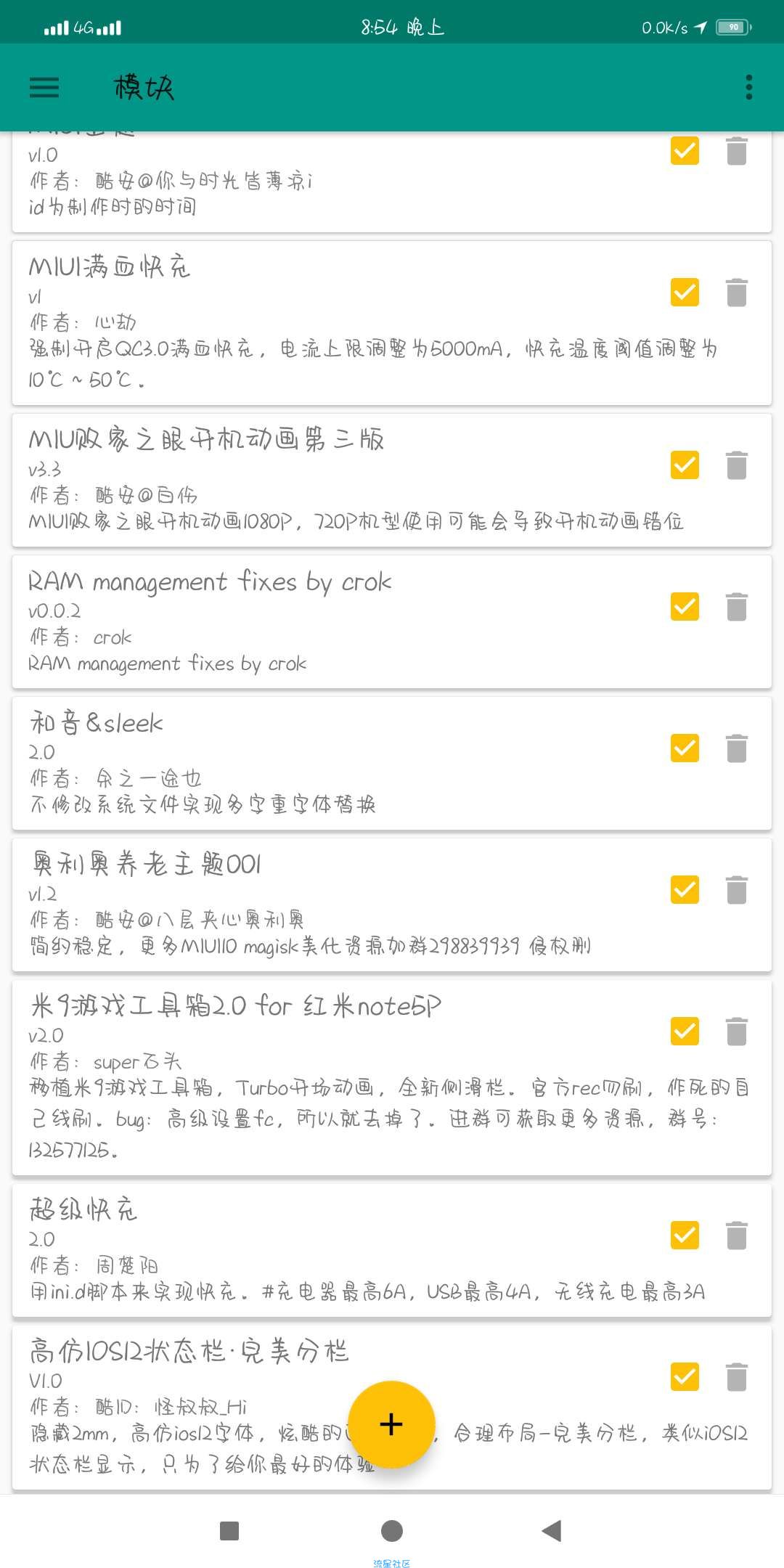Toggle the 米9游戏工具箱2.0 module checkbox
The height and width of the screenshot is (1568, 784).
click(685, 1031)
